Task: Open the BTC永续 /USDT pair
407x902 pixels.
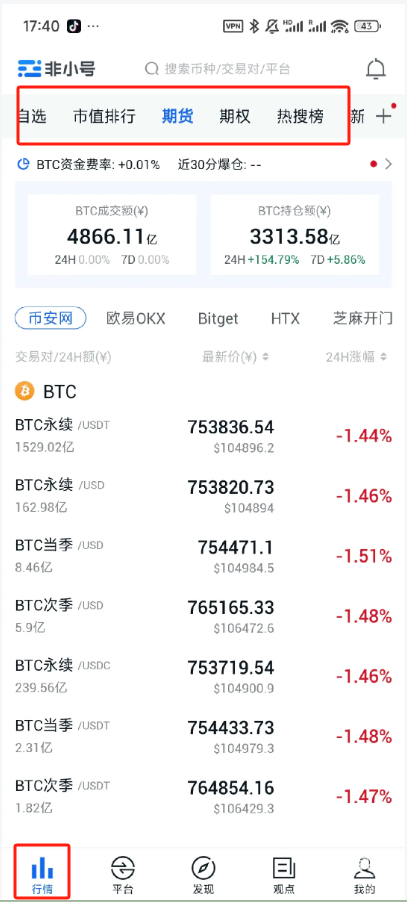Action: [x=204, y=435]
